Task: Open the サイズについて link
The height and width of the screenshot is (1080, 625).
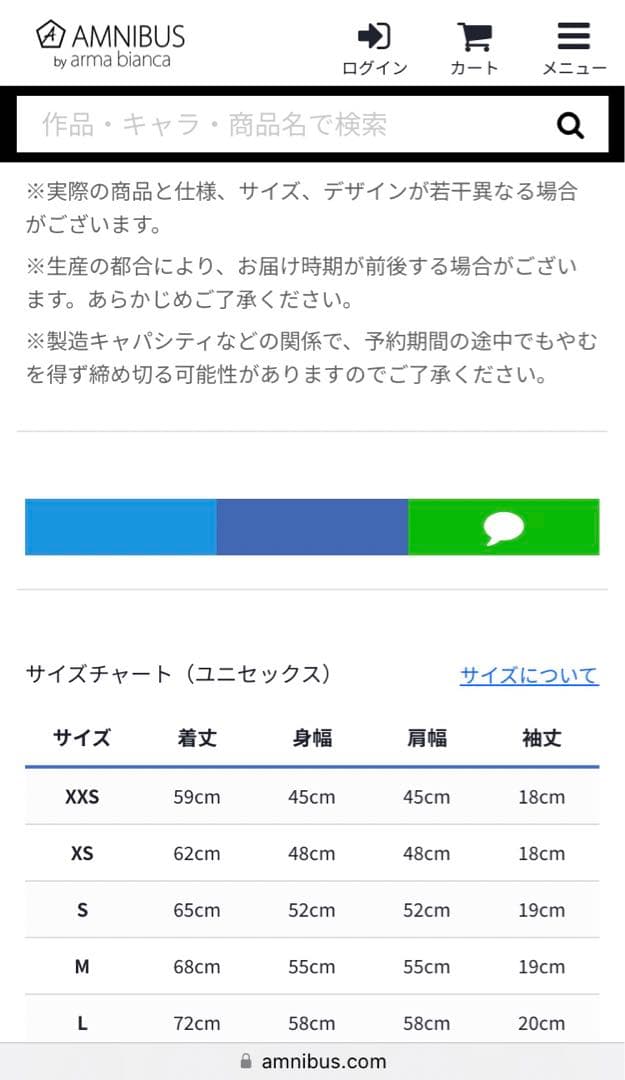Action: point(529,675)
